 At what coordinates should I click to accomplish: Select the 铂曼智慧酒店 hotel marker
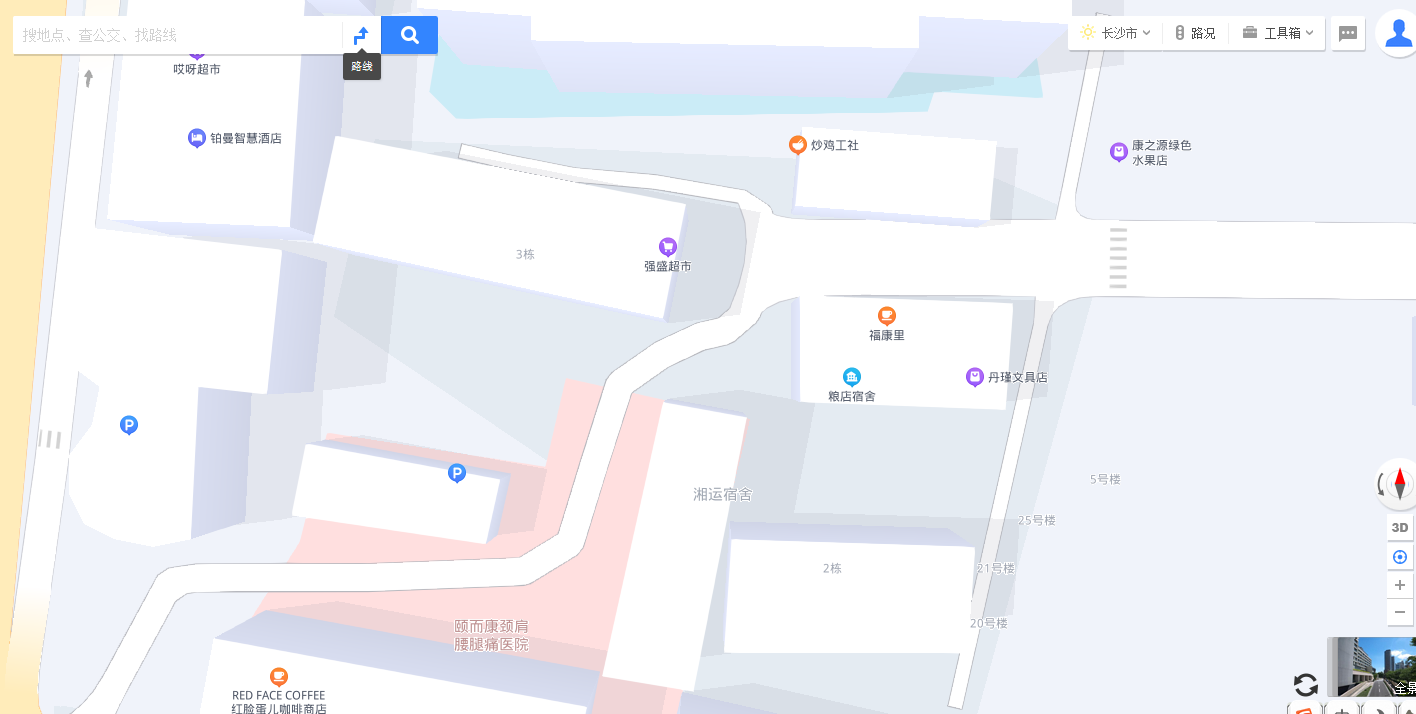click(197, 138)
